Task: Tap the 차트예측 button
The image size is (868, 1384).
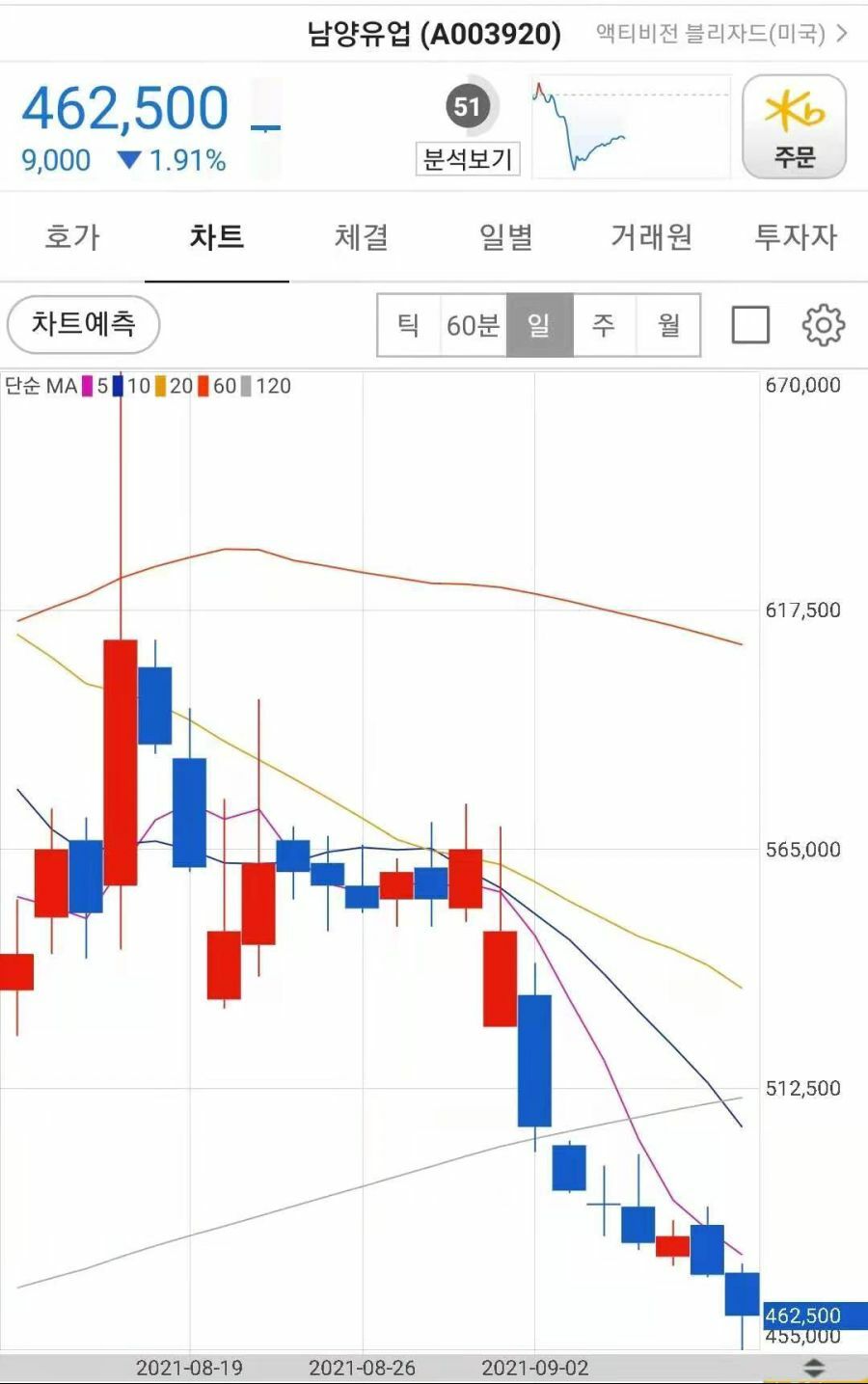Action: click(83, 324)
